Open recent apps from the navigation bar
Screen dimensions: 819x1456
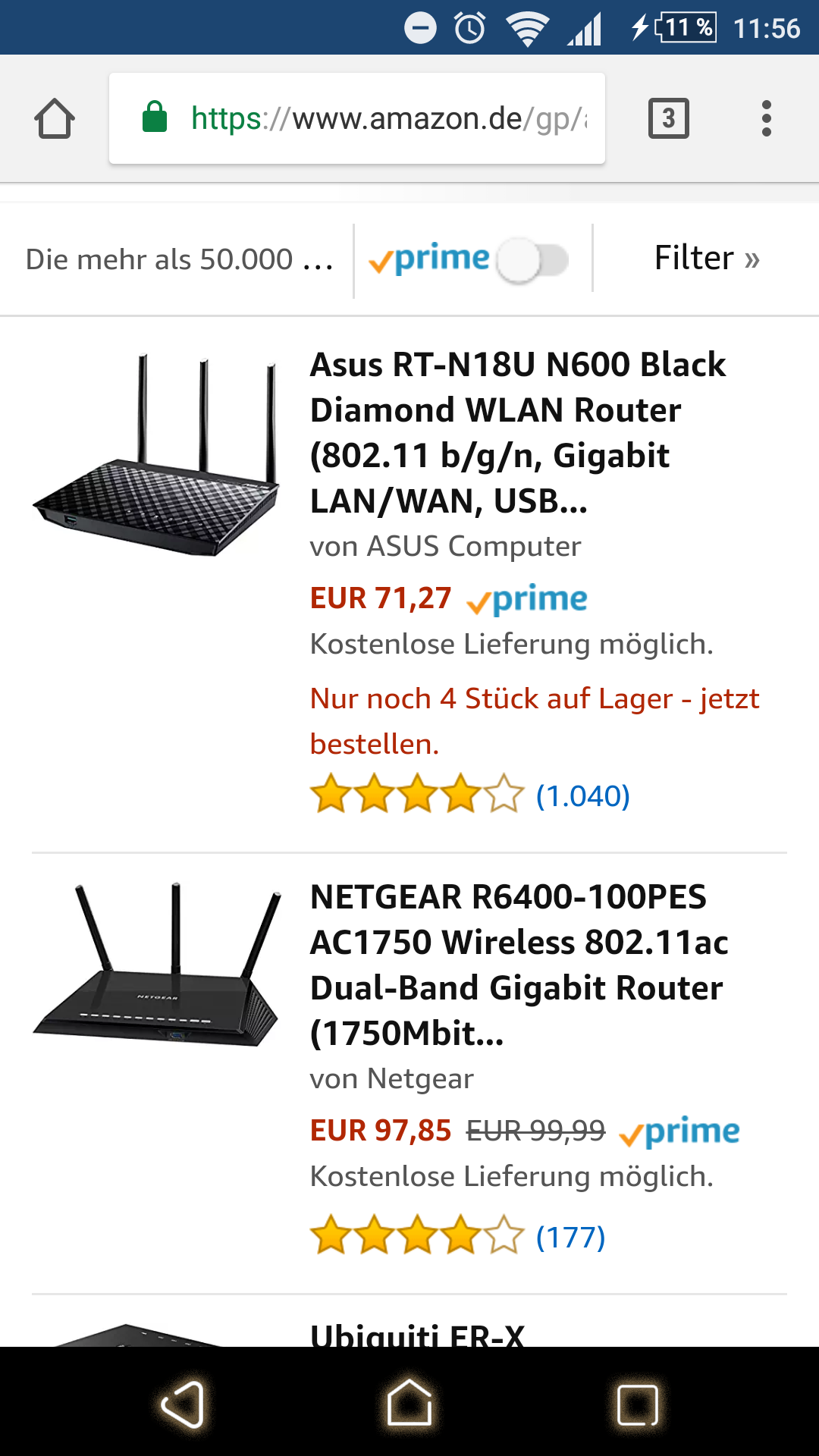pyautogui.click(x=637, y=1404)
